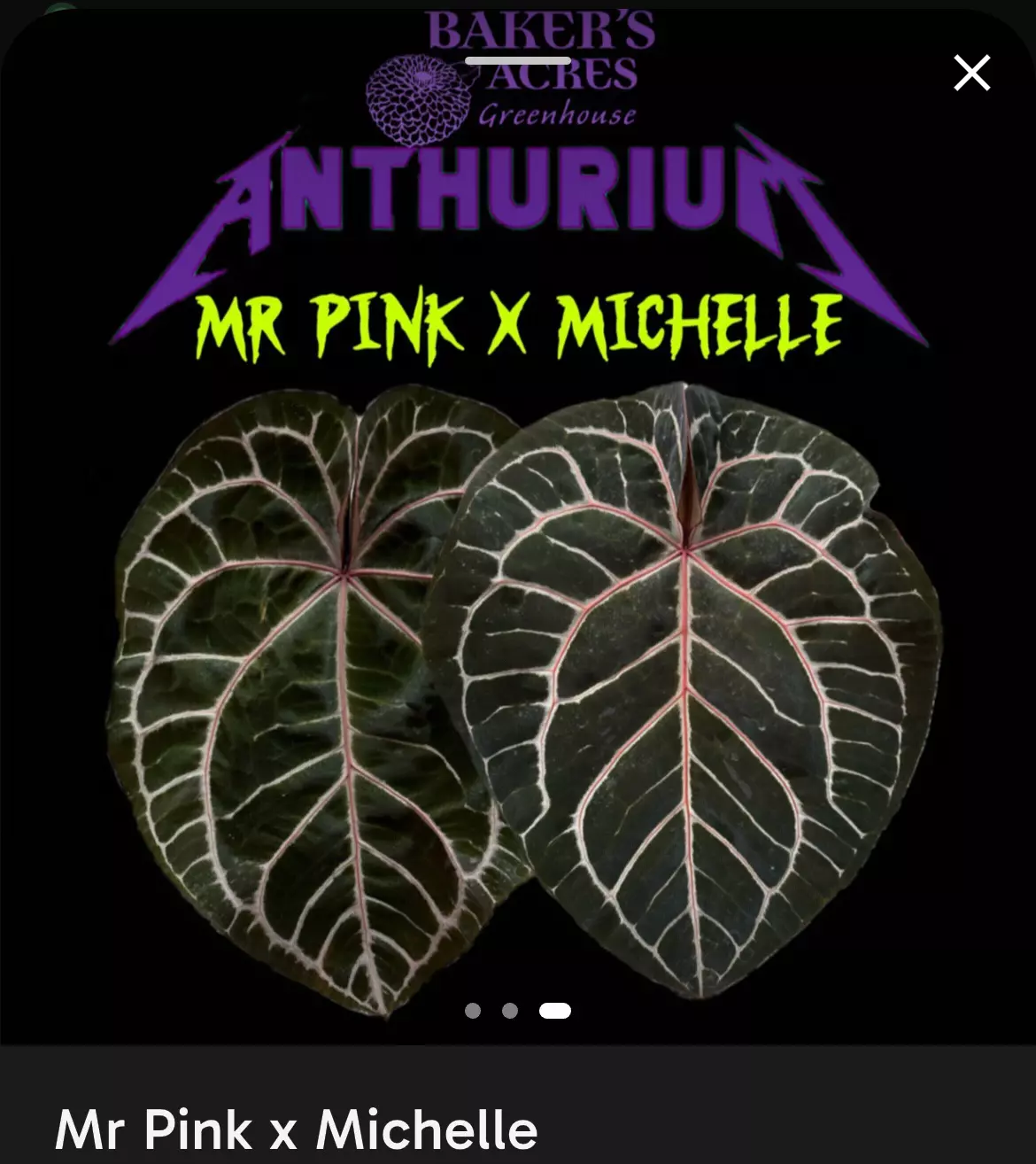
Task: Click the X to dismiss the photo viewer
Action: (971, 74)
